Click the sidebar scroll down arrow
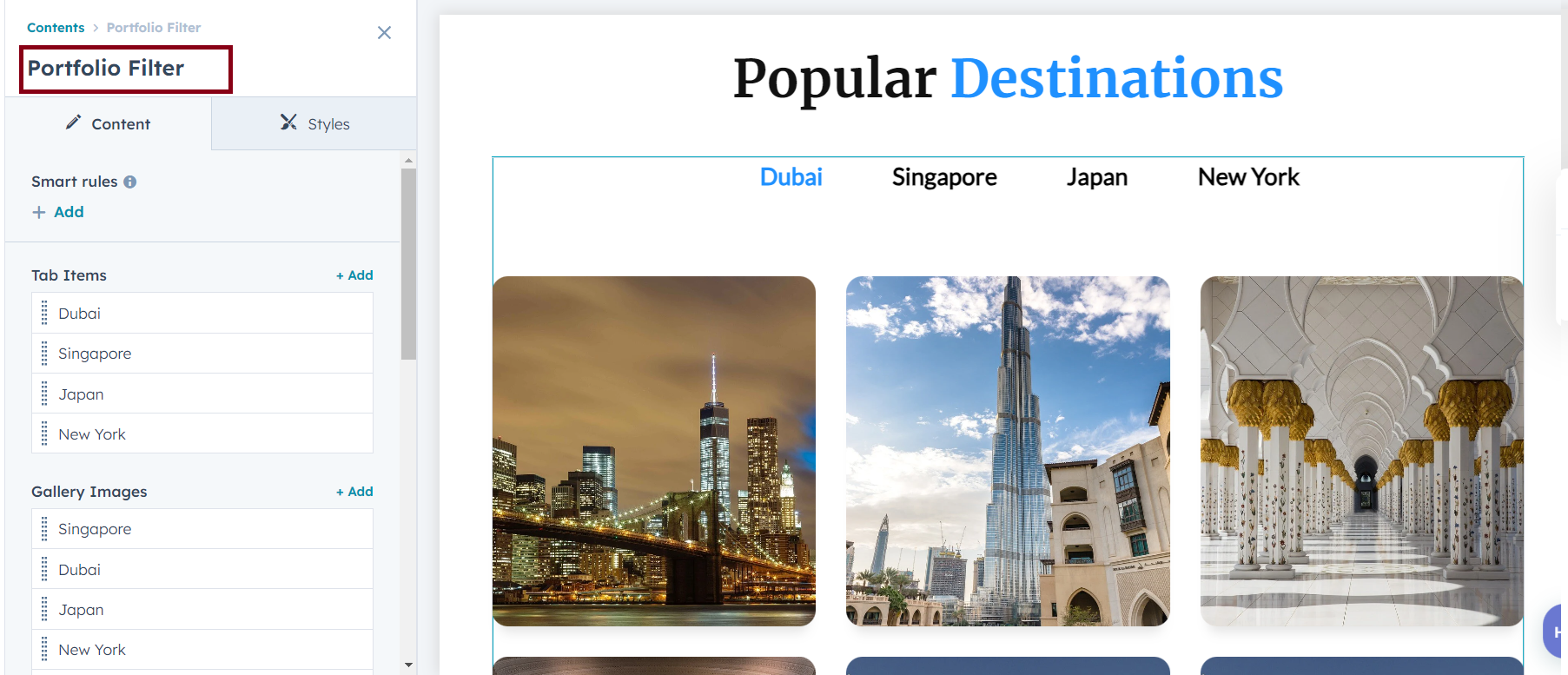The image size is (1568, 675). coord(408,665)
